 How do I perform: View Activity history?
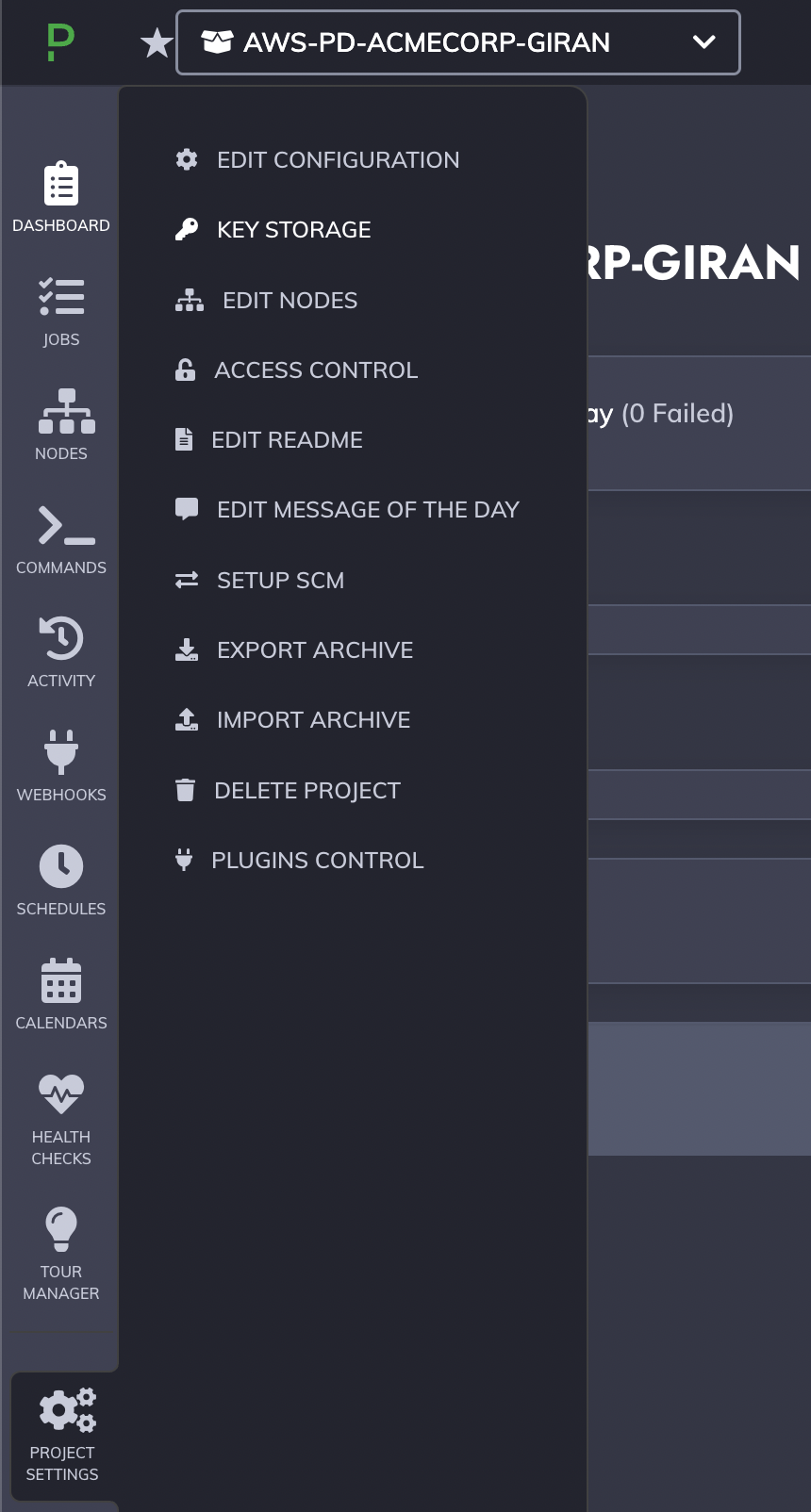[61, 652]
